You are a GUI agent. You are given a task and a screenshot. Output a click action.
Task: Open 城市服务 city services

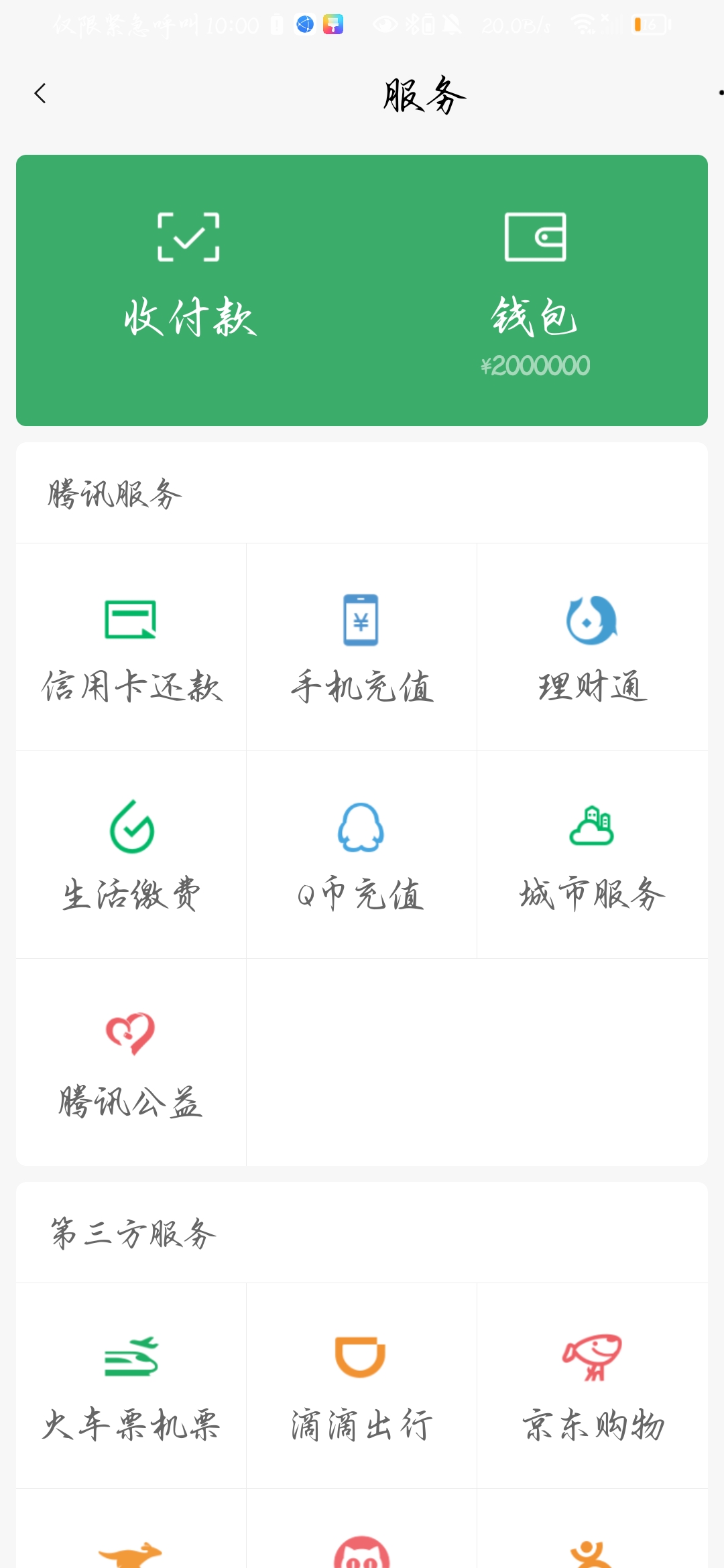pos(593,855)
